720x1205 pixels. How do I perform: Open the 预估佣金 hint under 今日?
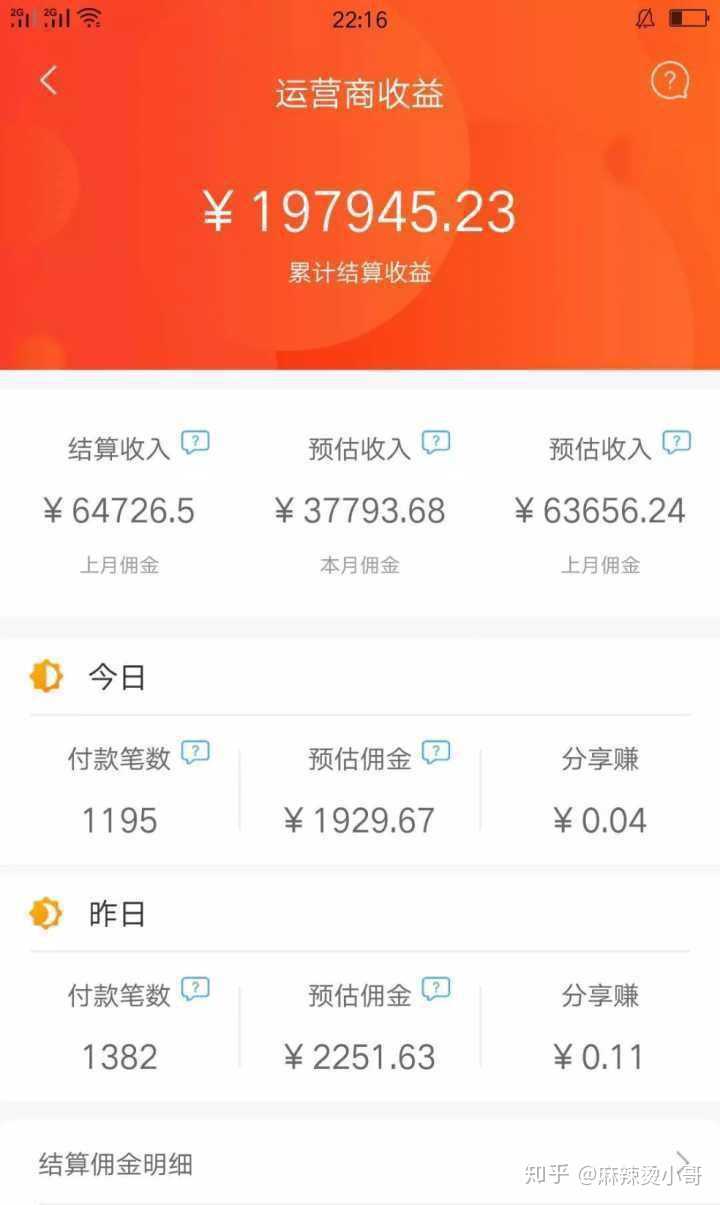point(436,752)
